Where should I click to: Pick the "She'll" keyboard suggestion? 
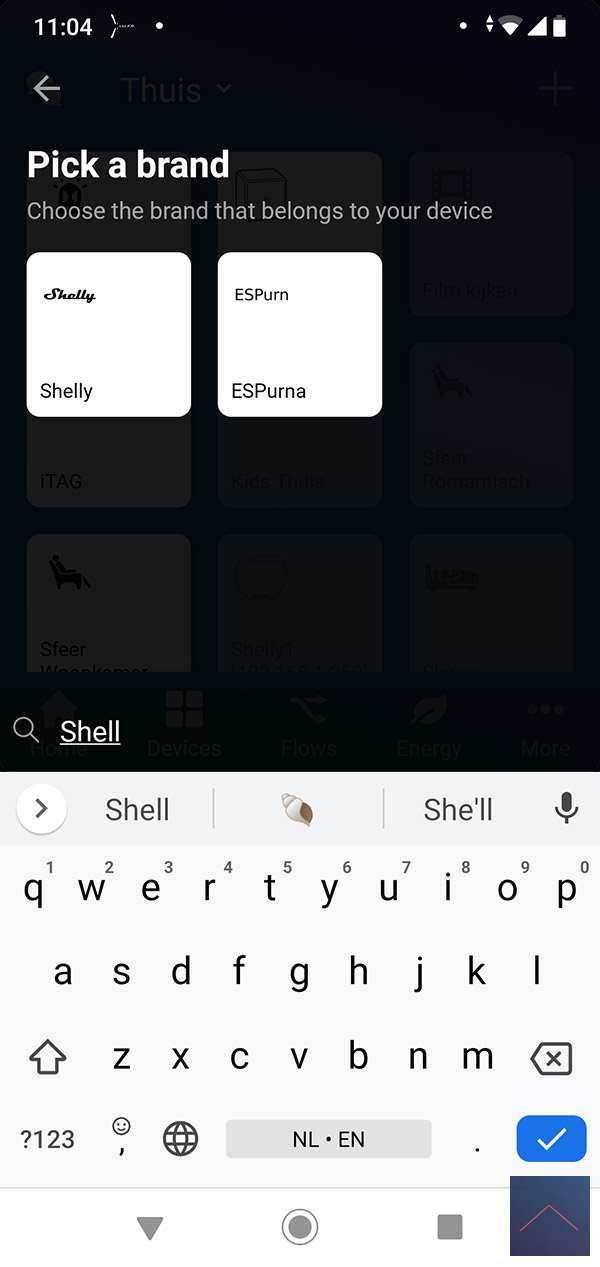tap(458, 809)
